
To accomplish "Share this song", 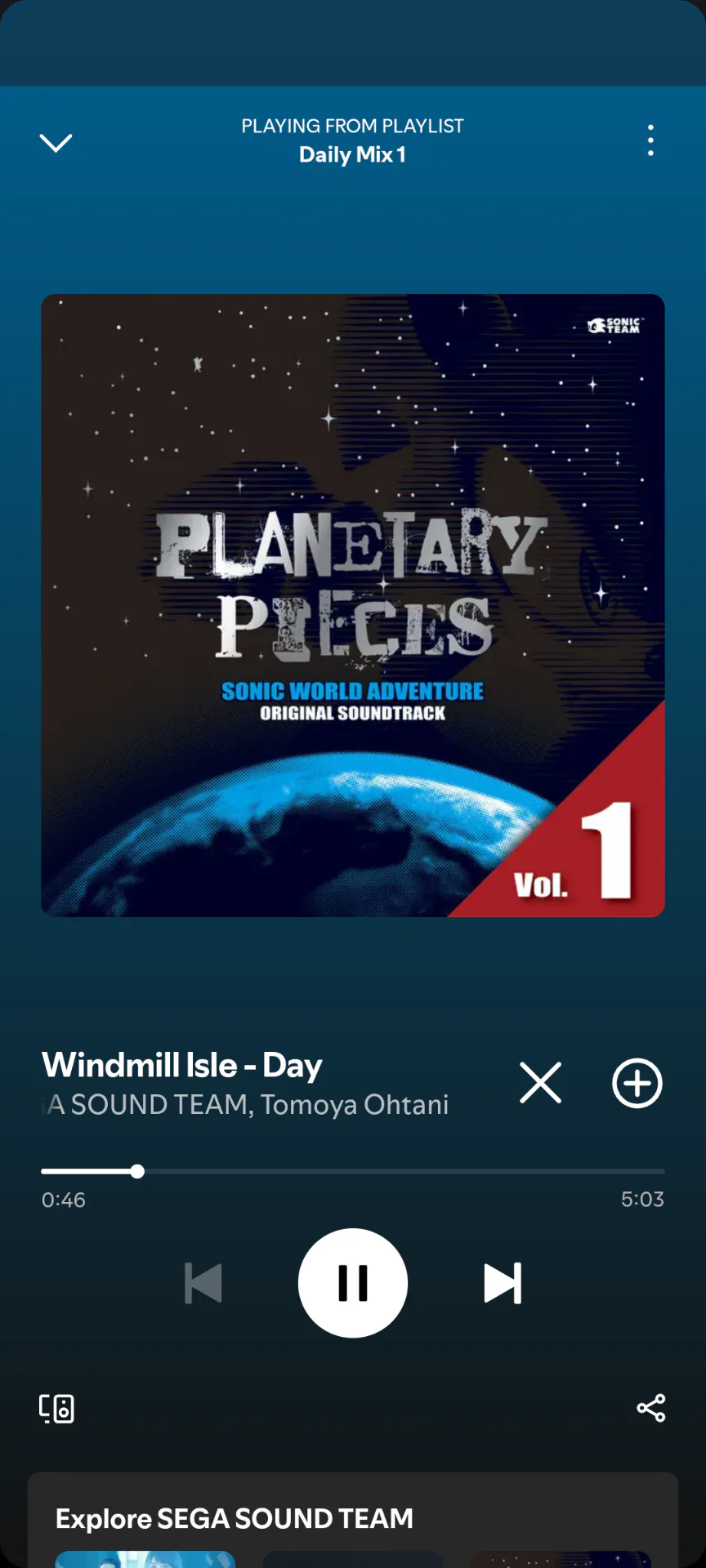I will 651,1408.
